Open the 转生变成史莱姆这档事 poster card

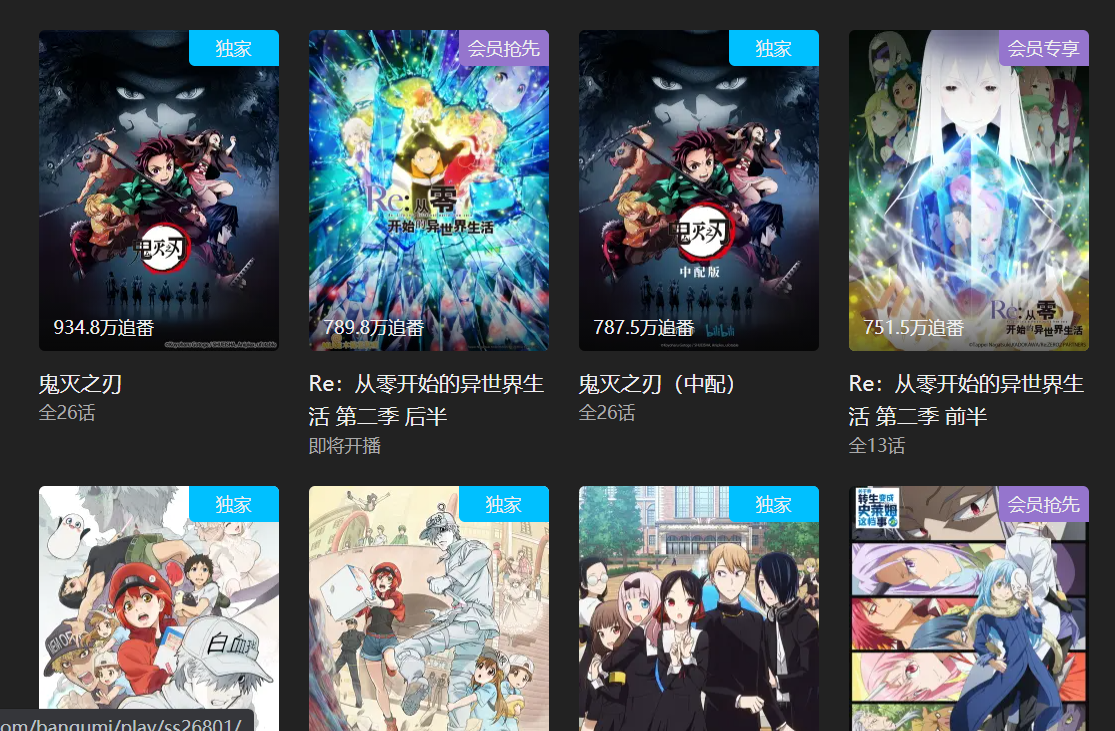(968, 610)
